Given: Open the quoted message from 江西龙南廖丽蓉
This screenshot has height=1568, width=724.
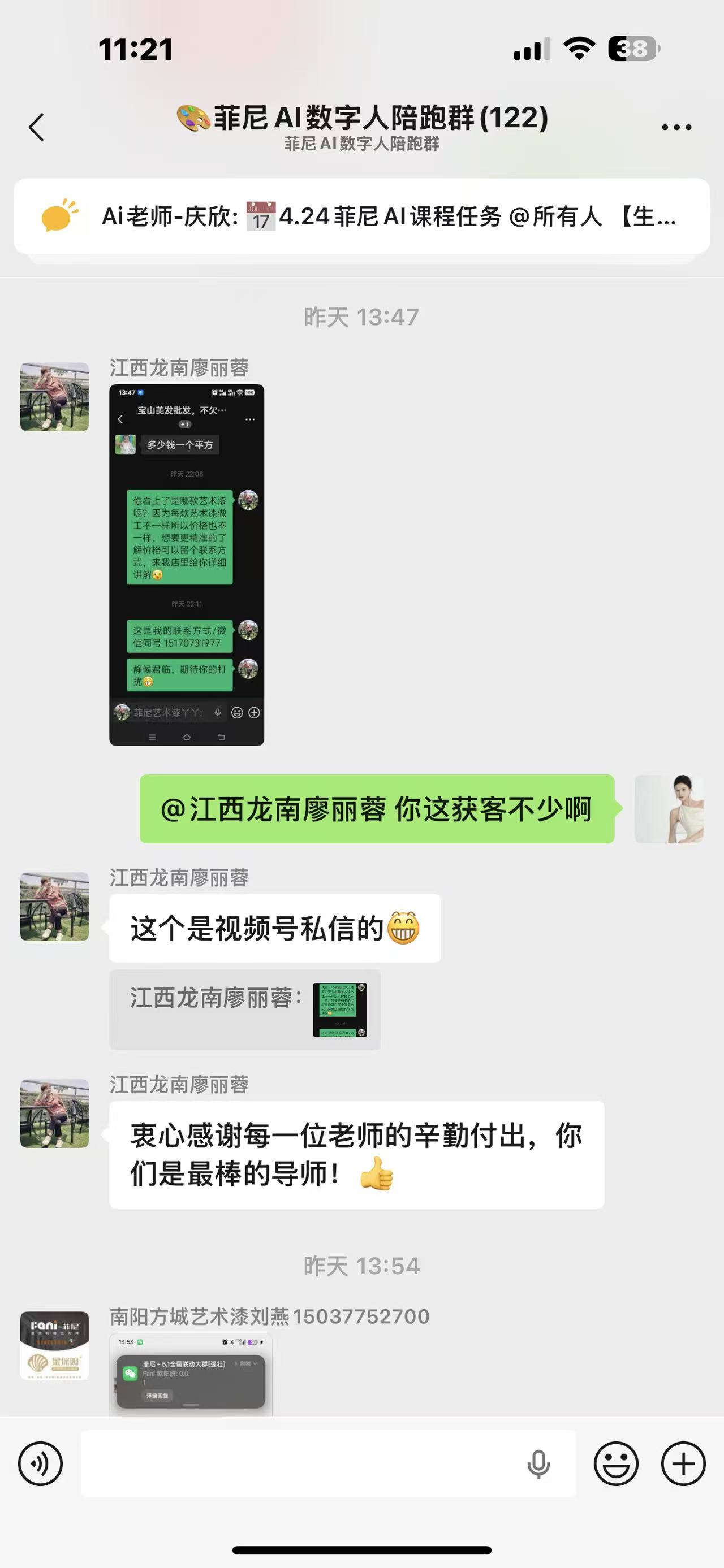Looking at the screenshot, I should tap(245, 1009).
